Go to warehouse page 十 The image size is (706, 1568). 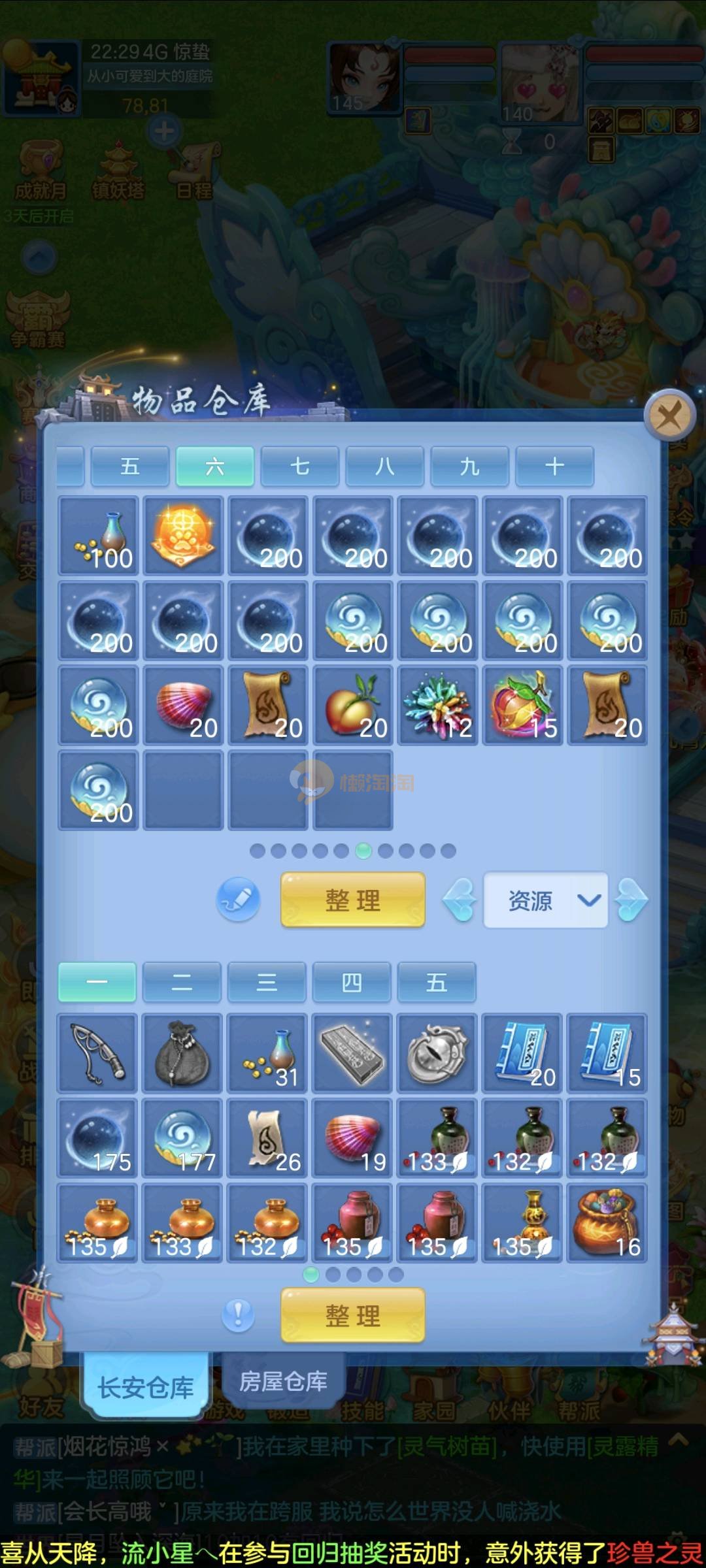[554, 466]
